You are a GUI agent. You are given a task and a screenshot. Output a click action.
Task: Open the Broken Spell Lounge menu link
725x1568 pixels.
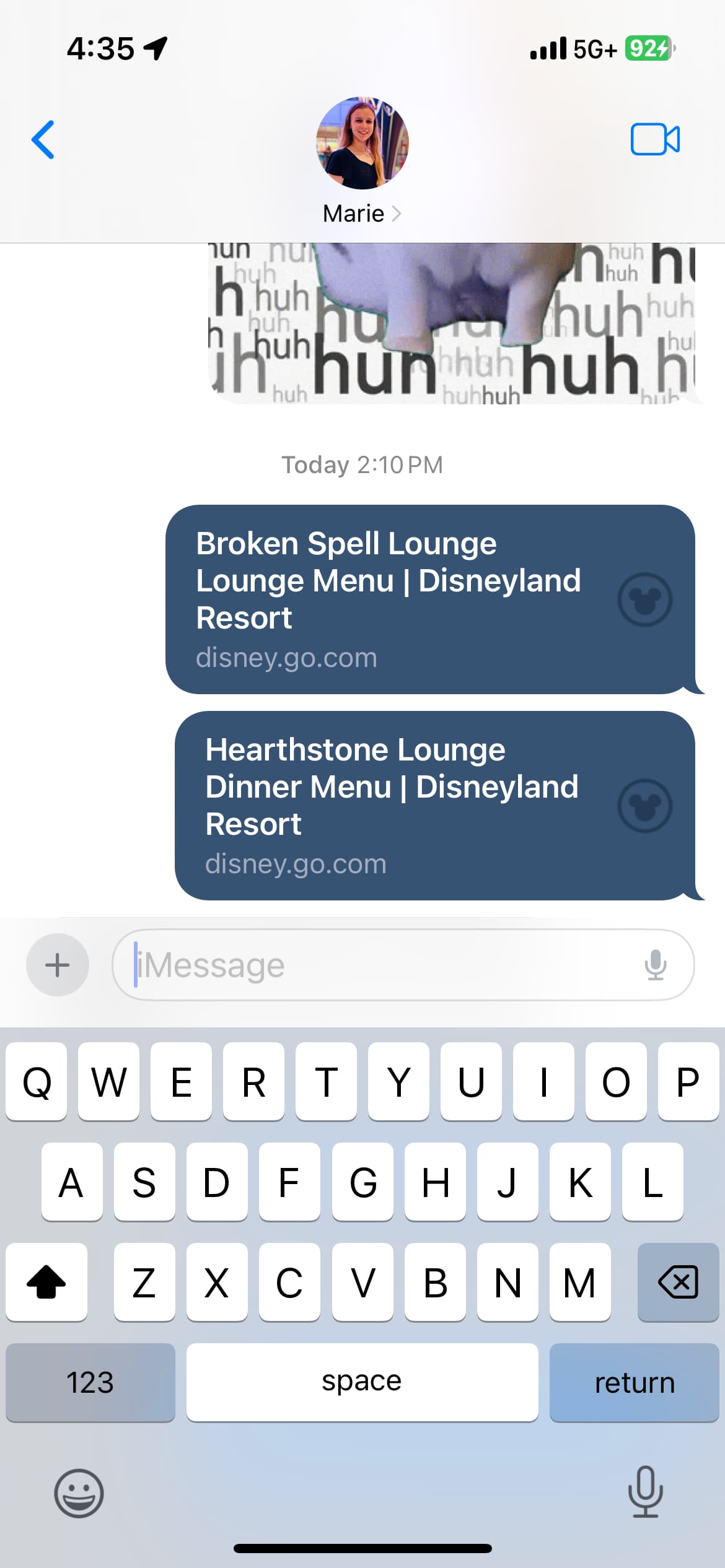pyautogui.click(x=429, y=599)
